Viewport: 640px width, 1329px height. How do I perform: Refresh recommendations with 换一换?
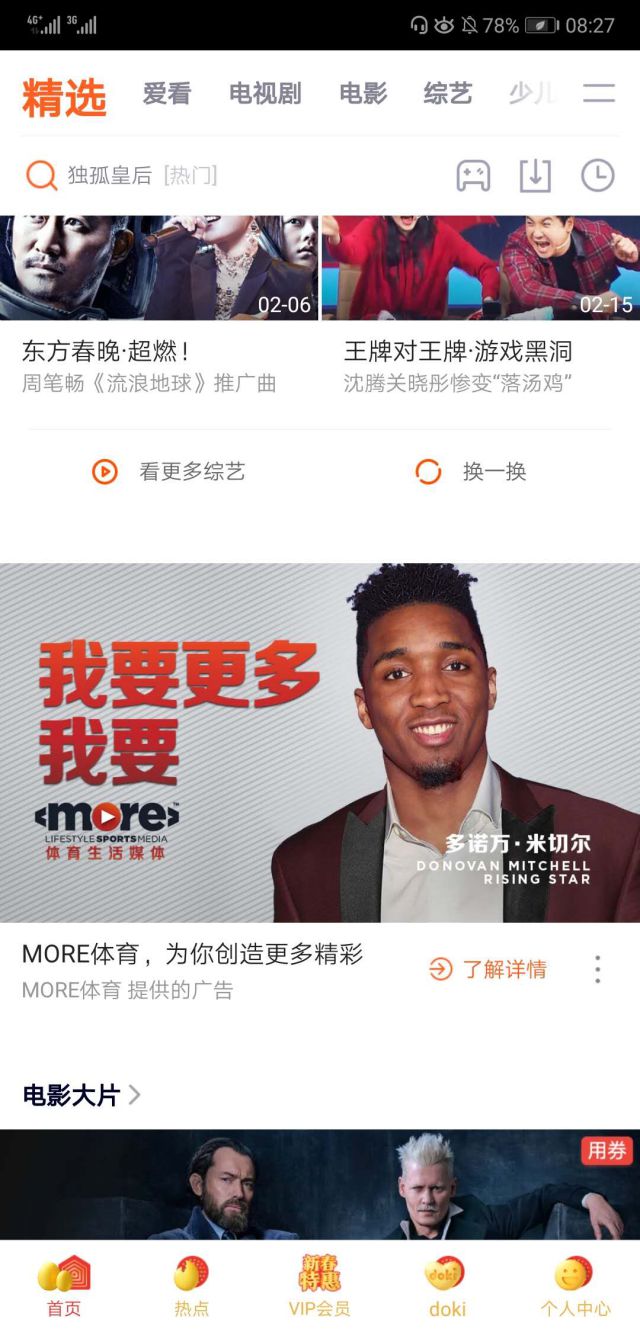point(472,472)
